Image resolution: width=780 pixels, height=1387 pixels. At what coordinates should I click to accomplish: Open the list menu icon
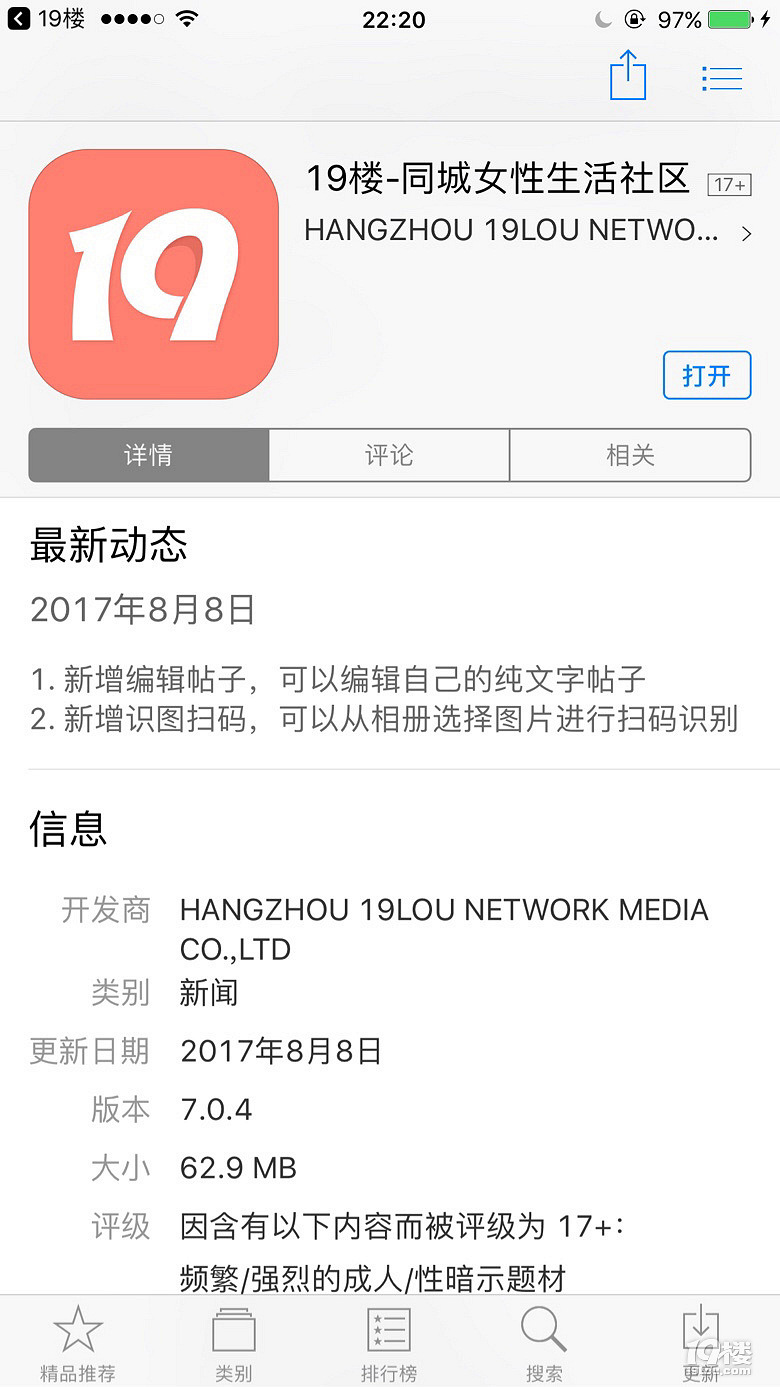722,78
